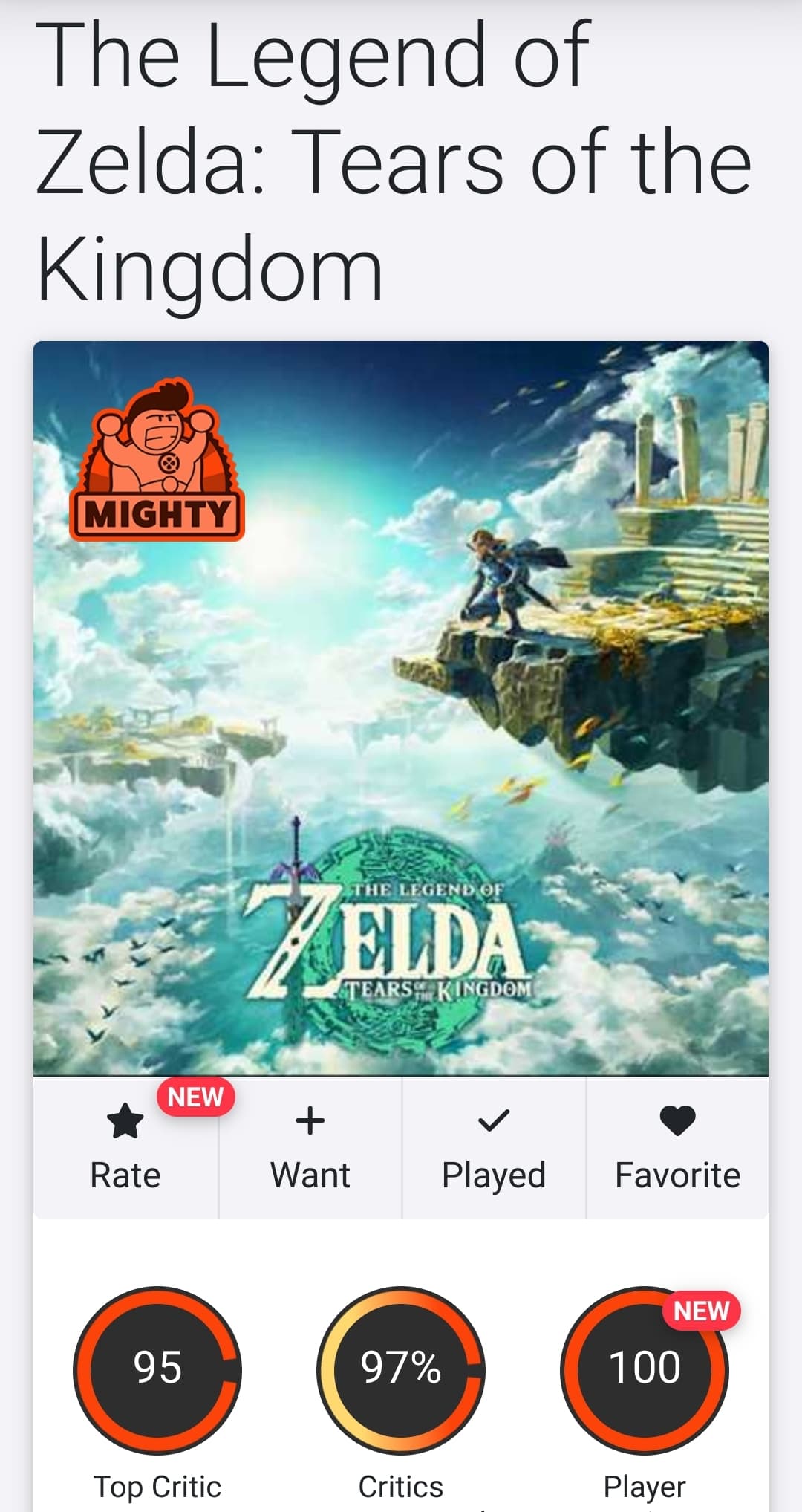This screenshot has width=802, height=1512.
Task: Add the game to your Want list
Action: 310,1148
